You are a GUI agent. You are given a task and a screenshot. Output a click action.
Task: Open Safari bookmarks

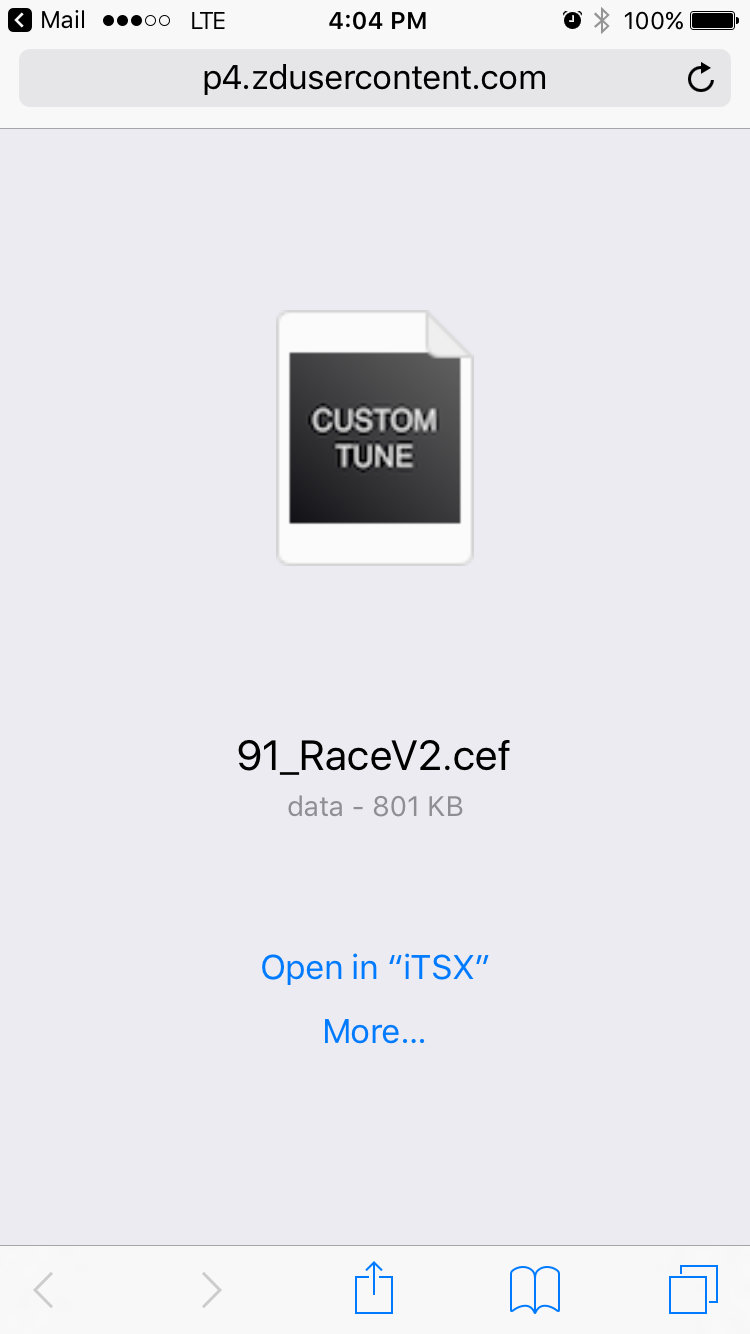pos(534,1290)
